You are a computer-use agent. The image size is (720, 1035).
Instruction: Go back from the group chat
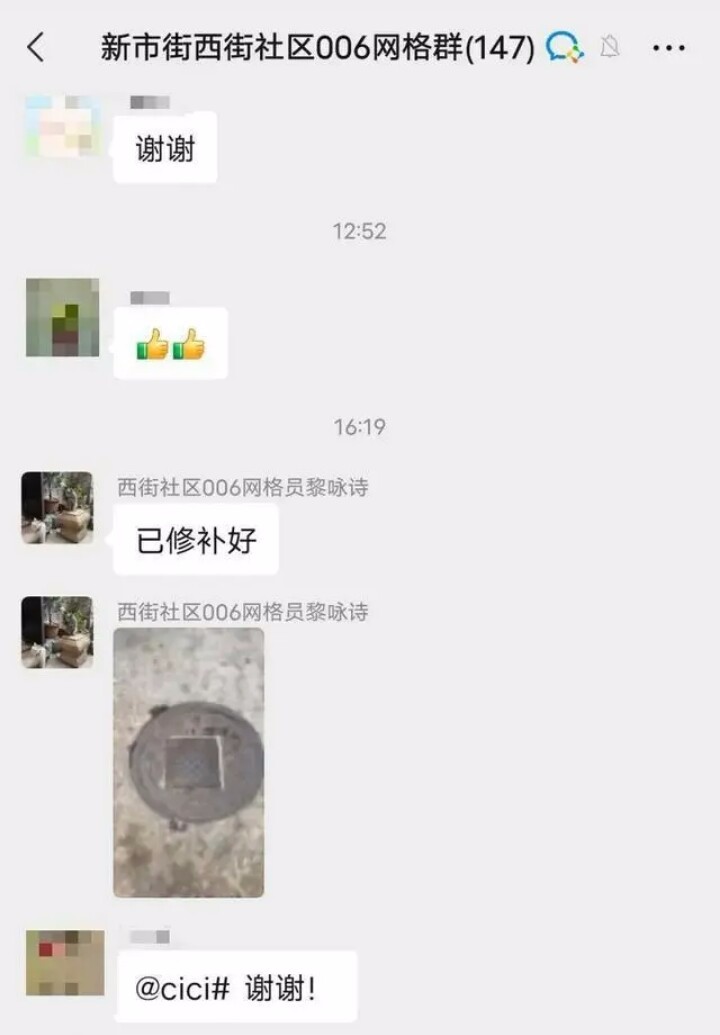tap(36, 47)
